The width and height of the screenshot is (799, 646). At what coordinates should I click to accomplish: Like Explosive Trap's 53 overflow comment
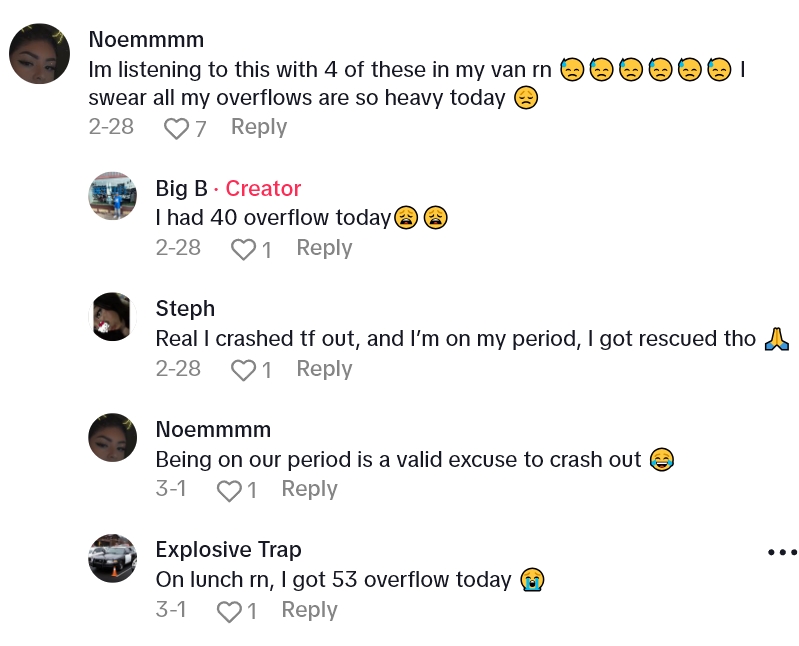229,611
